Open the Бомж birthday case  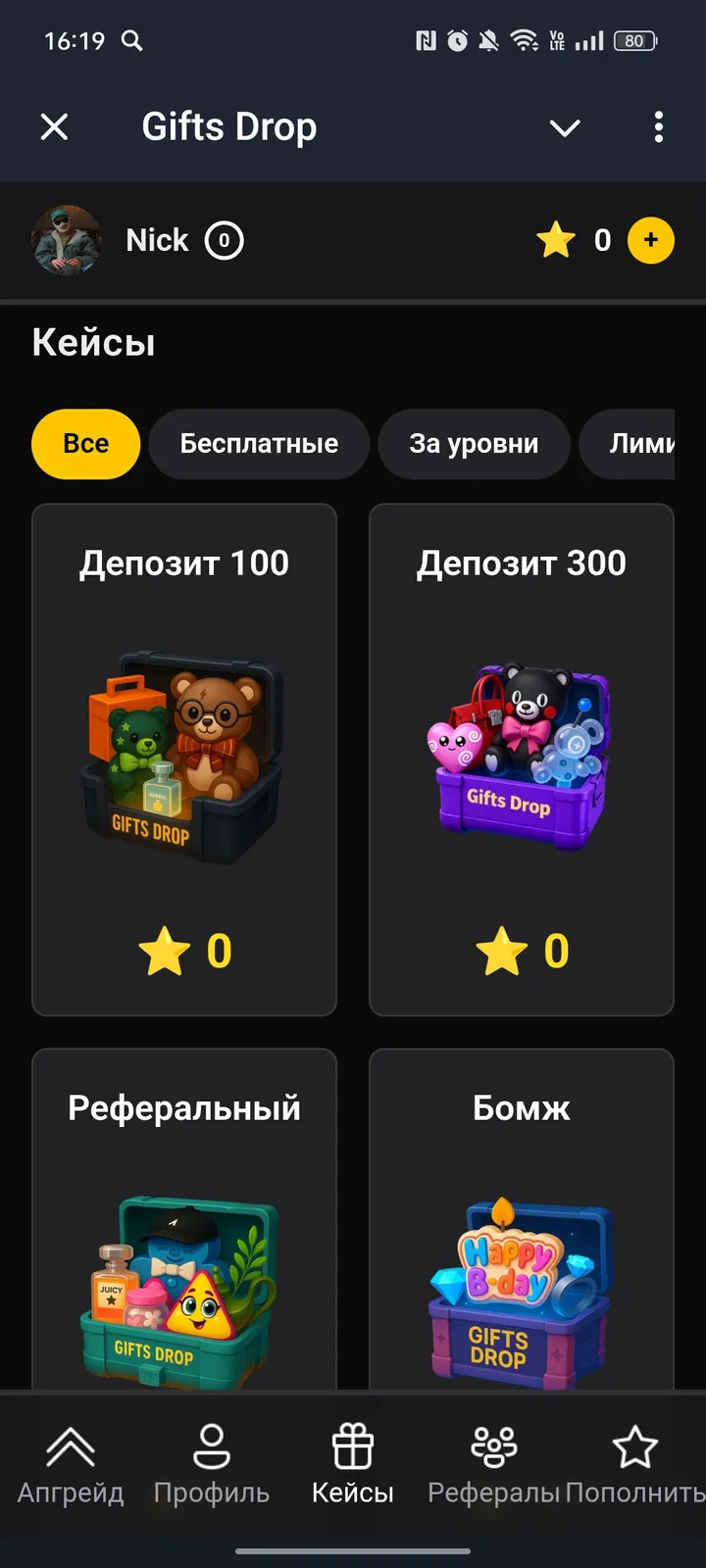(x=522, y=1225)
